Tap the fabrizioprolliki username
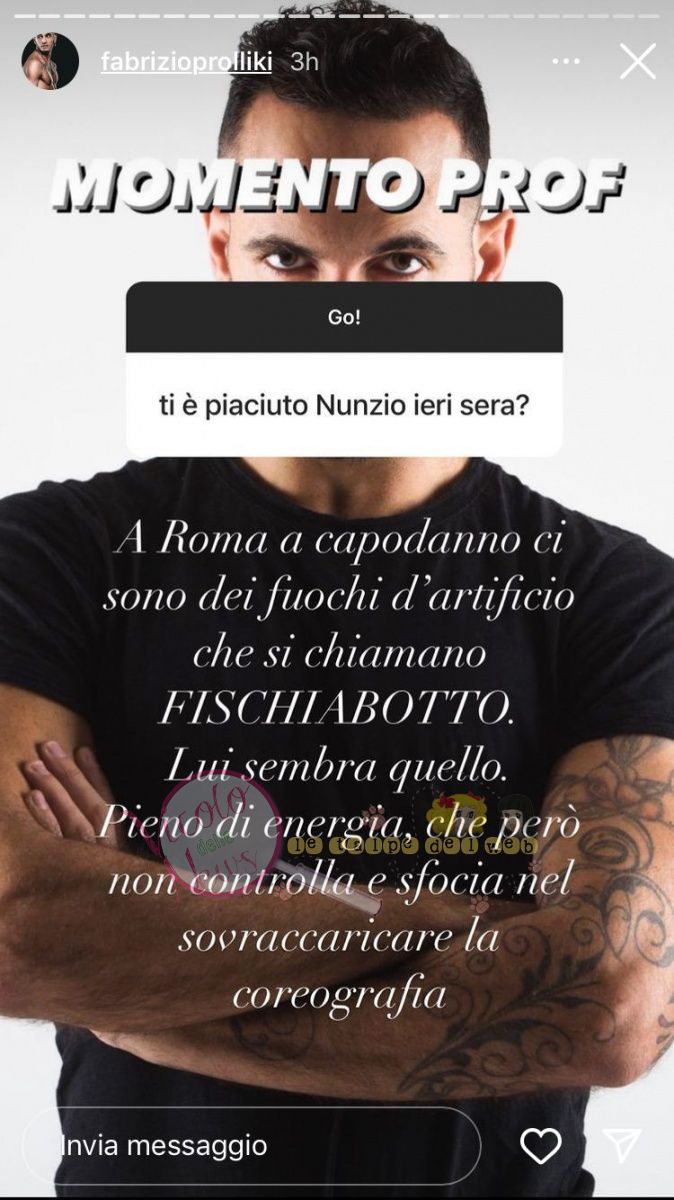This screenshot has width=674, height=1200. (x=187, y=61)
